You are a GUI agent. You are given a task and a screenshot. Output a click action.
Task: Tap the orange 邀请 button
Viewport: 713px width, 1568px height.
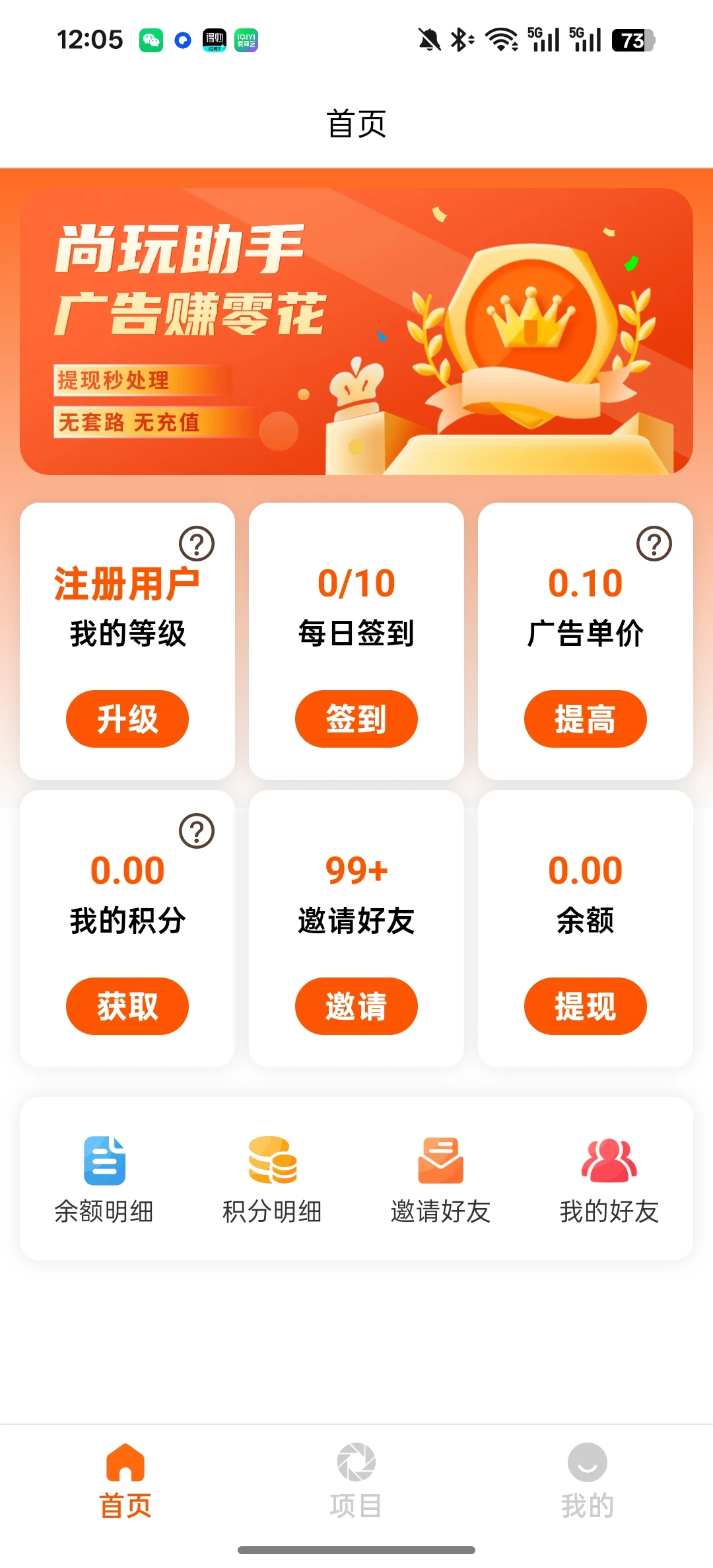click(356, 1006)
